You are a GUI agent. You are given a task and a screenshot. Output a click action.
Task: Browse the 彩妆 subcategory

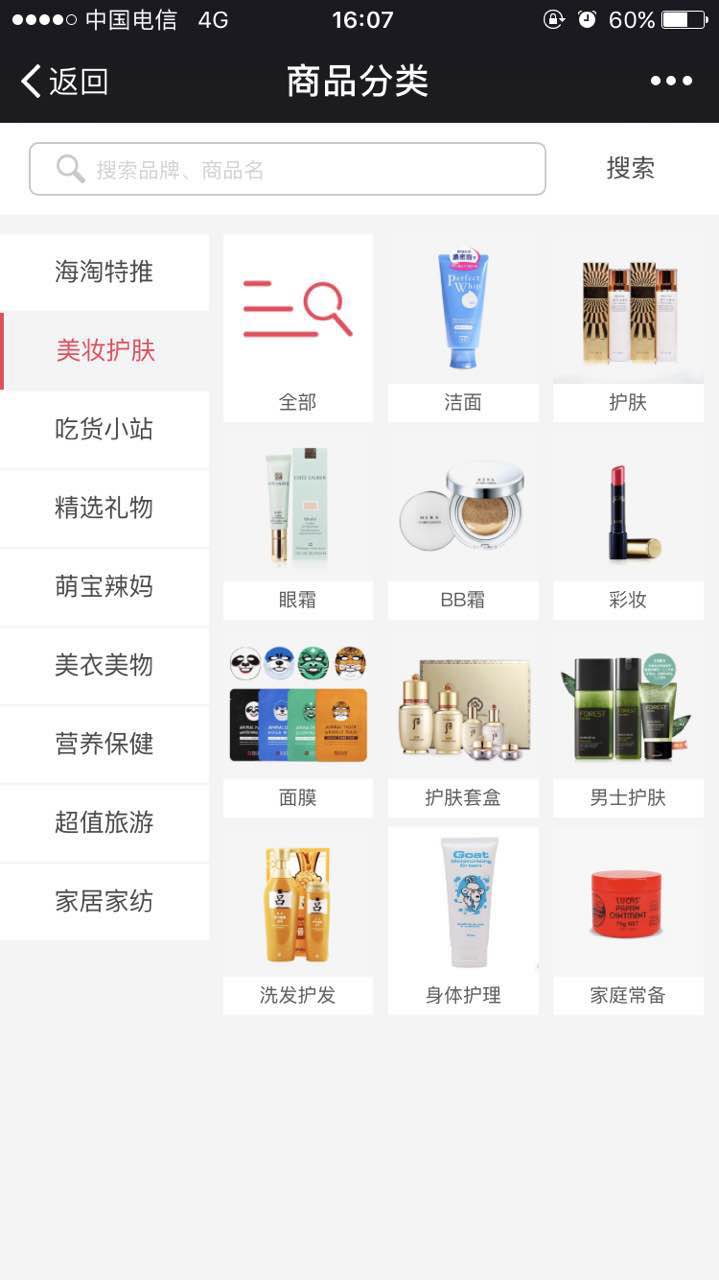(628, 525)
